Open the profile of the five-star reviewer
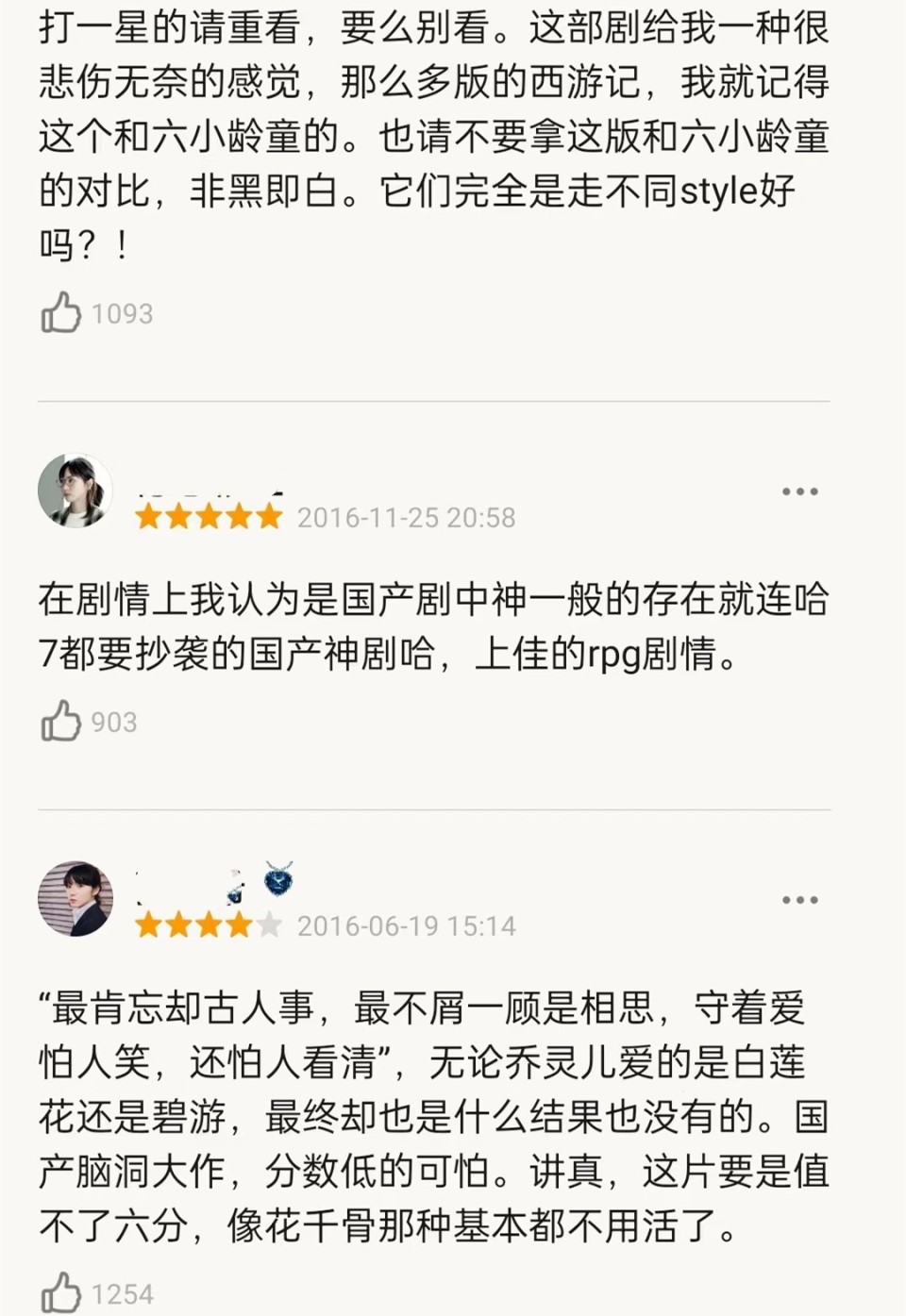This screenshot has width=906, height=1316. click(75, 491)
